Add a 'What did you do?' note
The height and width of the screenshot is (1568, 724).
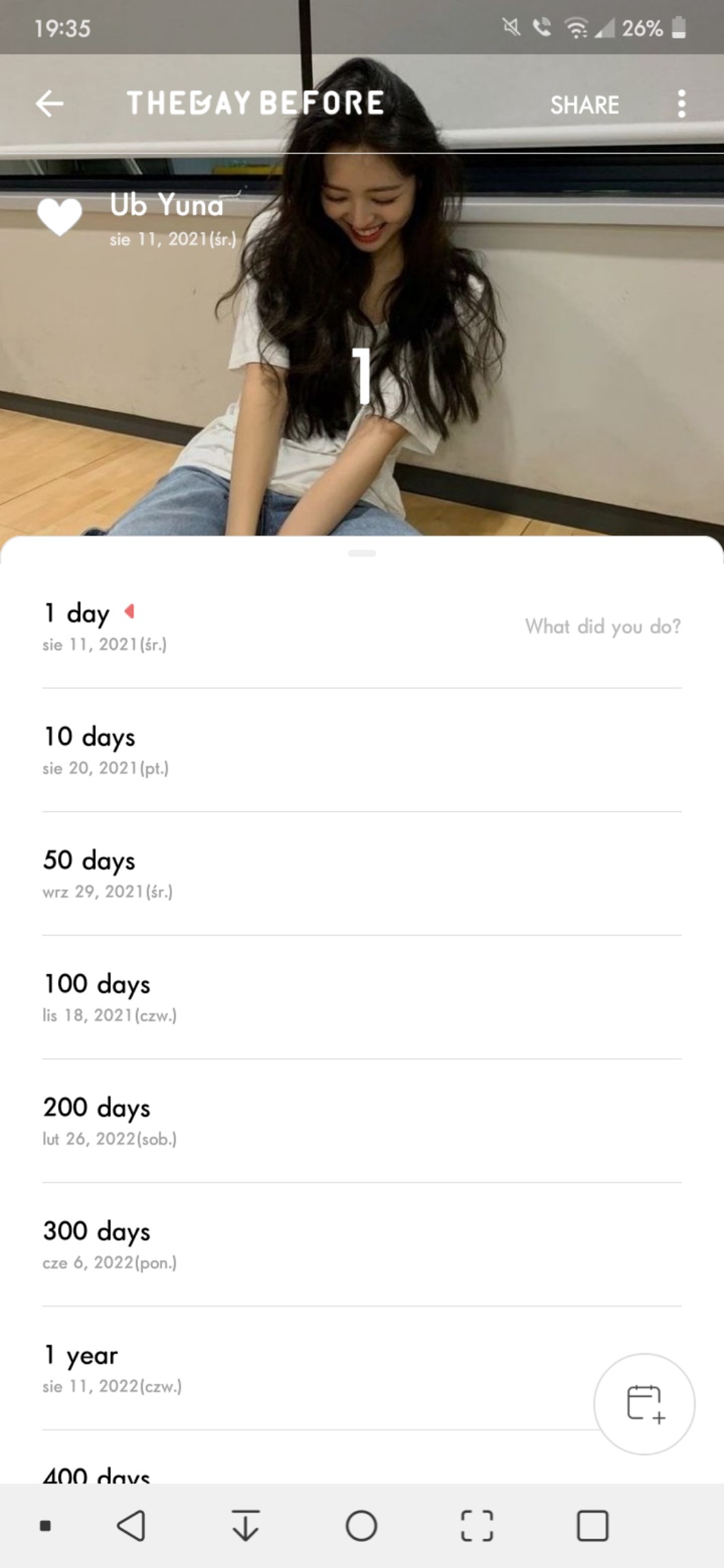coord(602,626)
